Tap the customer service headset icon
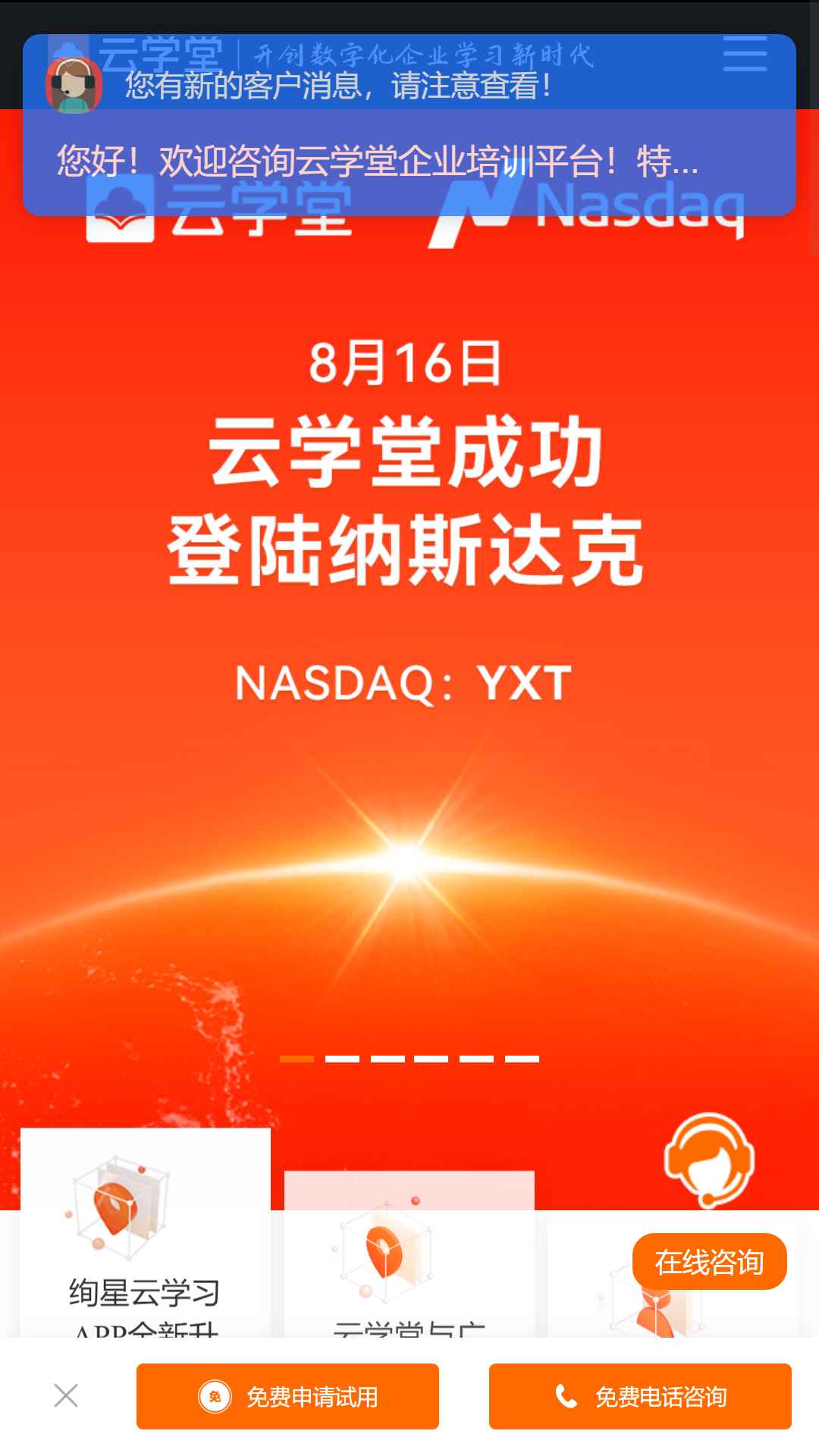The height and width of the screenshot is (1456, 819). tap(709, 1160)
